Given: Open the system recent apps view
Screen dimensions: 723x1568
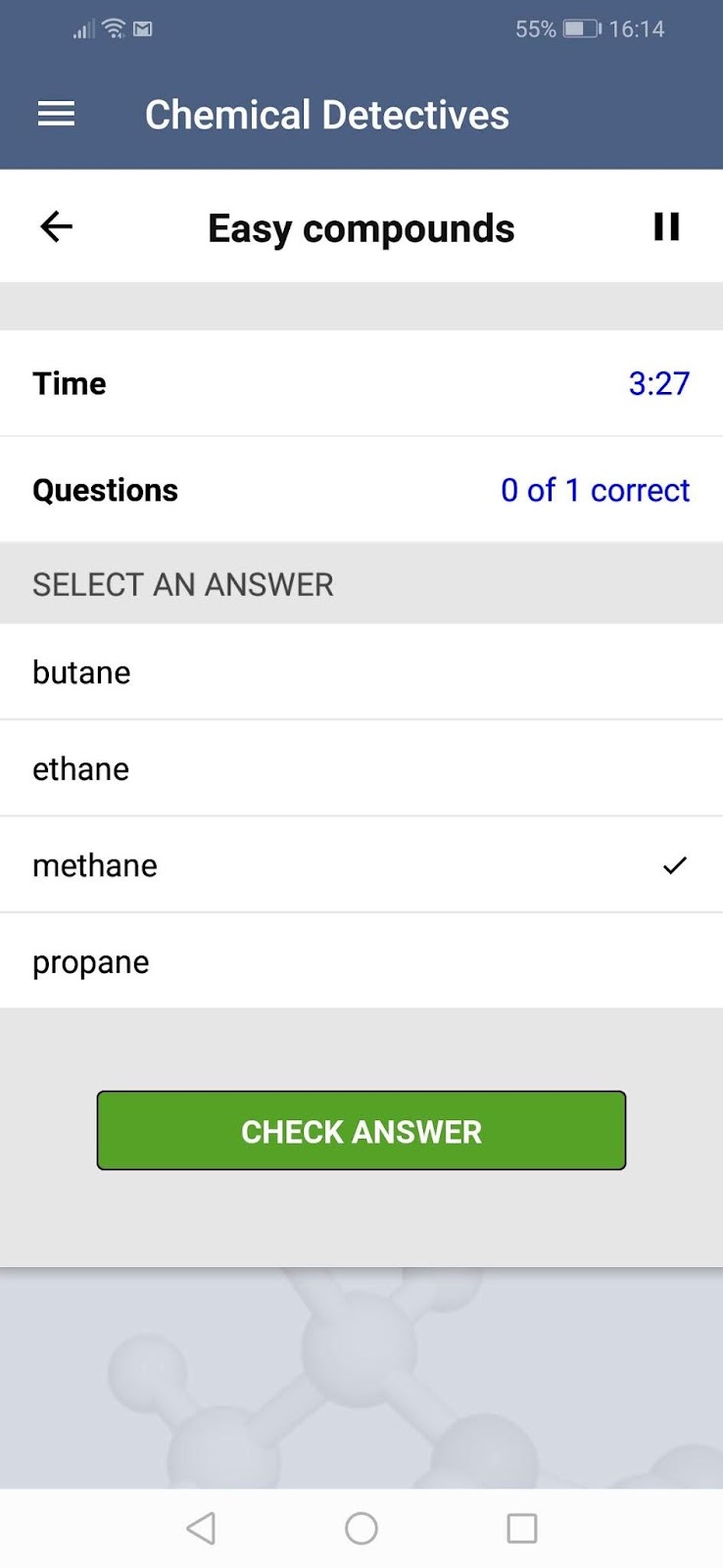Looking at the screenshot, I should pos(522,1528).
